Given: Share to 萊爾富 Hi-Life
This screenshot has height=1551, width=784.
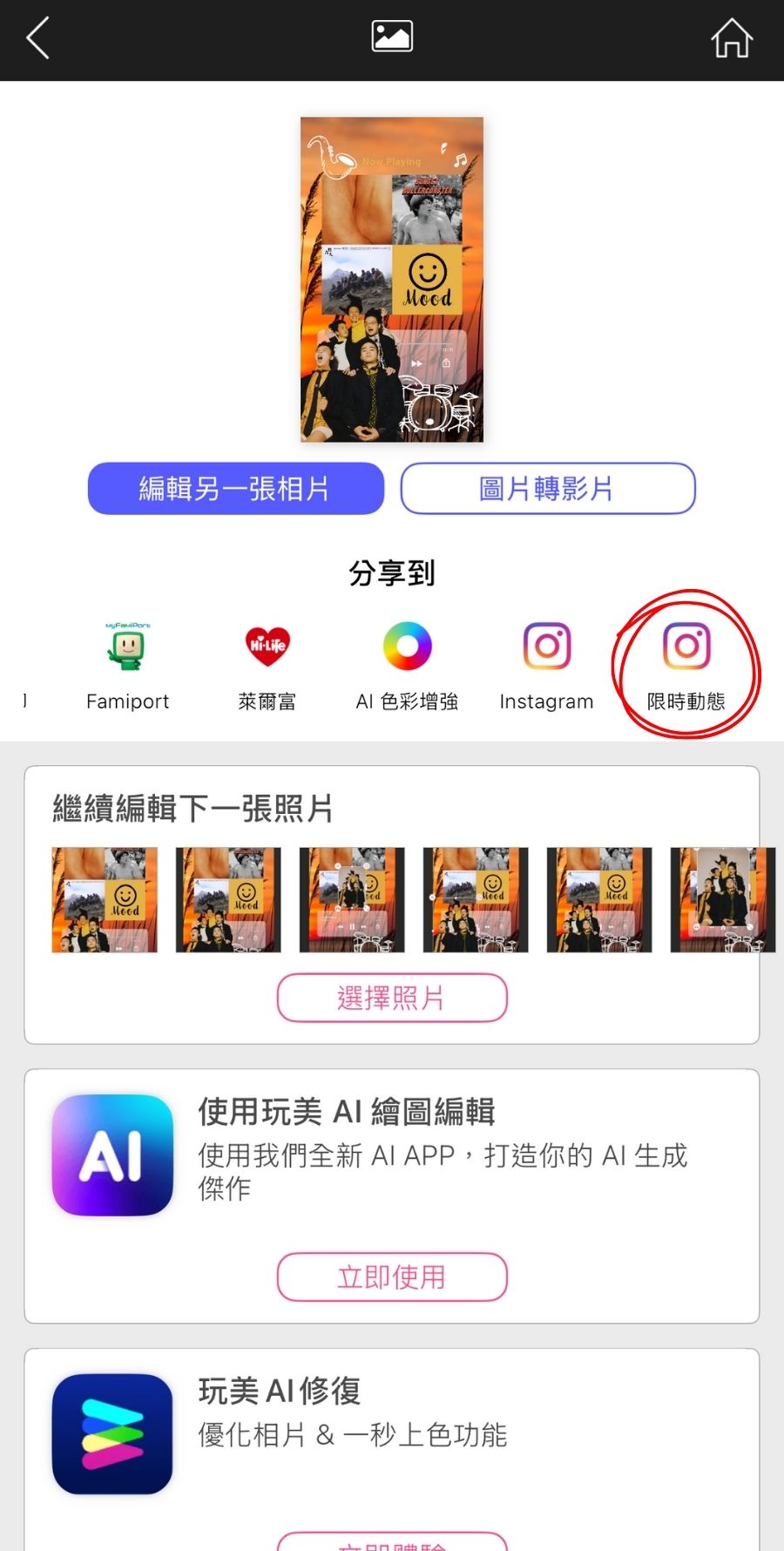Looking at the screenshot, I should [267, 664].
